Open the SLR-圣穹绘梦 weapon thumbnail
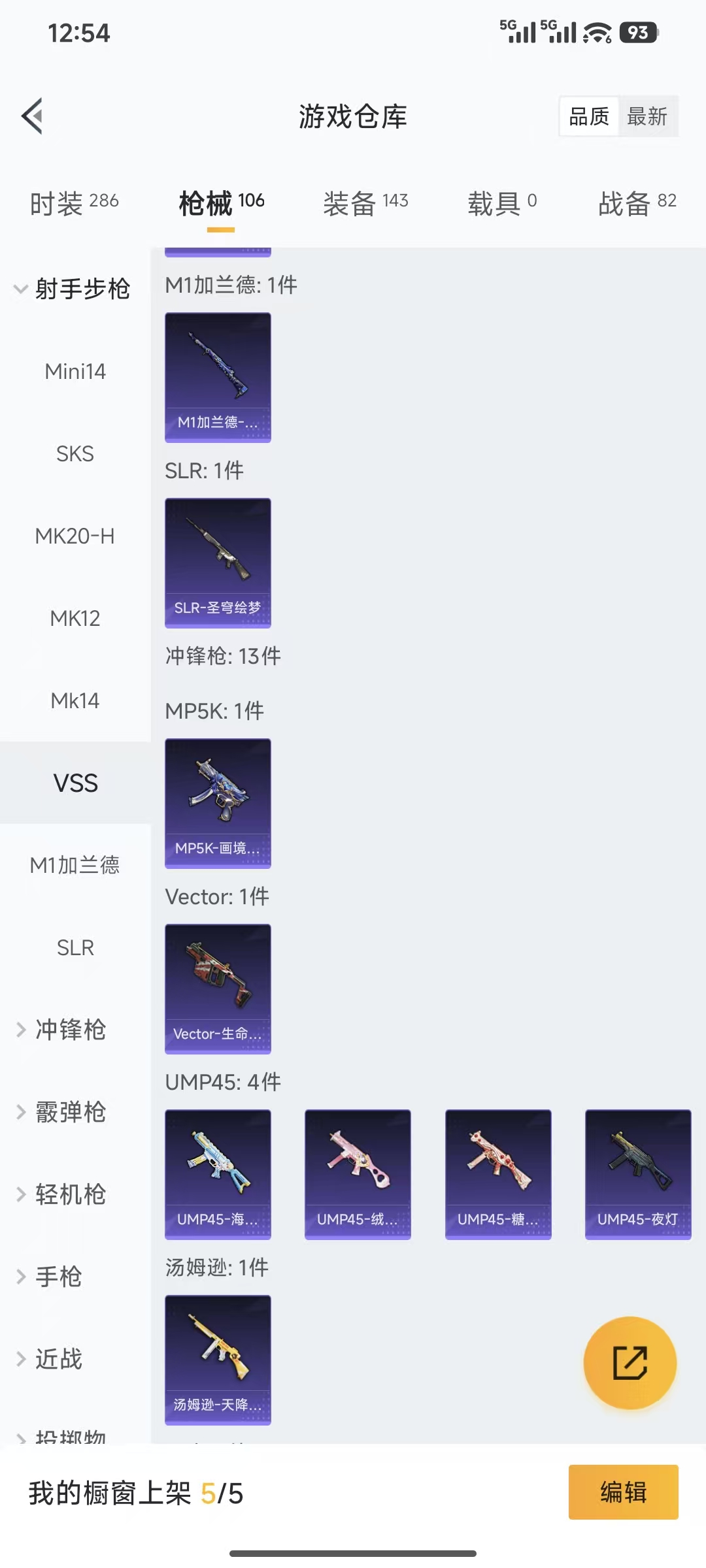The width and height of the screenshot is (706, 1568). tap(218, 564)
